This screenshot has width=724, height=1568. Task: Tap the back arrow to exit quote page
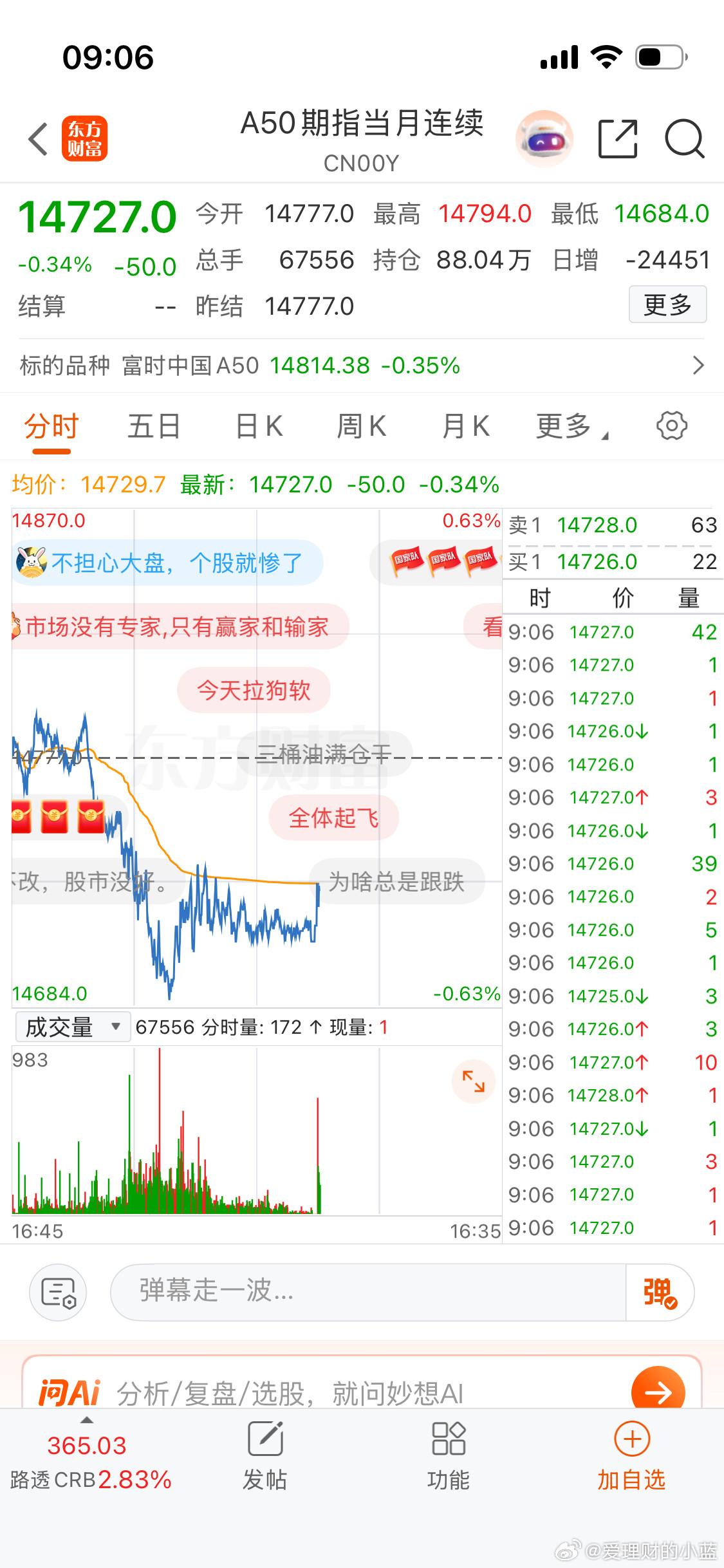(x=37, y=138)
